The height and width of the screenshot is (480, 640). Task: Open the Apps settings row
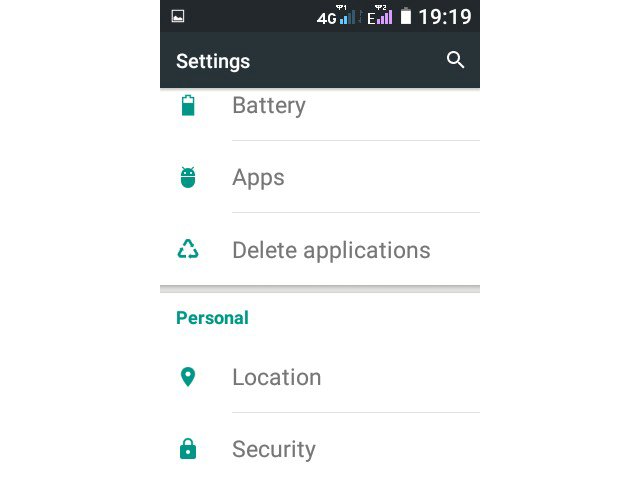[258, 178]
